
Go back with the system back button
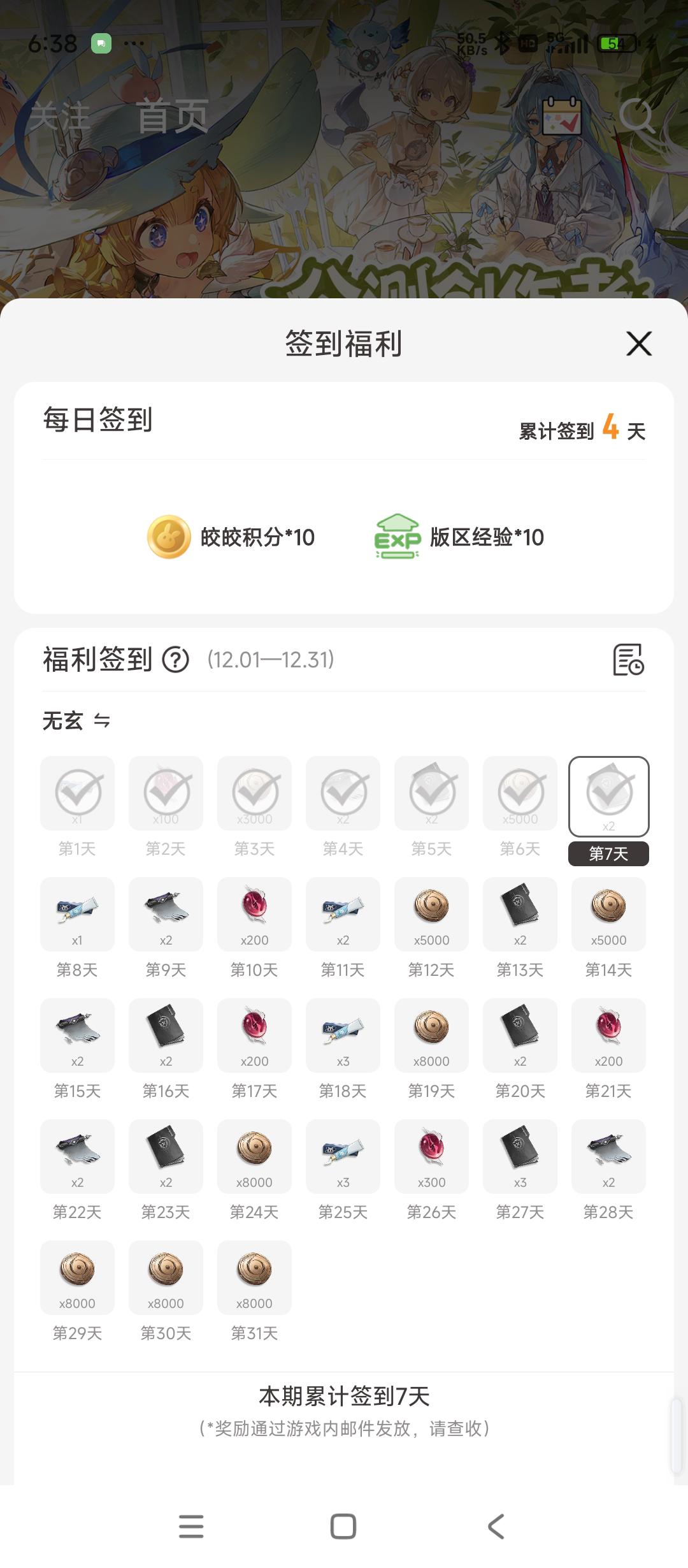496,1527
